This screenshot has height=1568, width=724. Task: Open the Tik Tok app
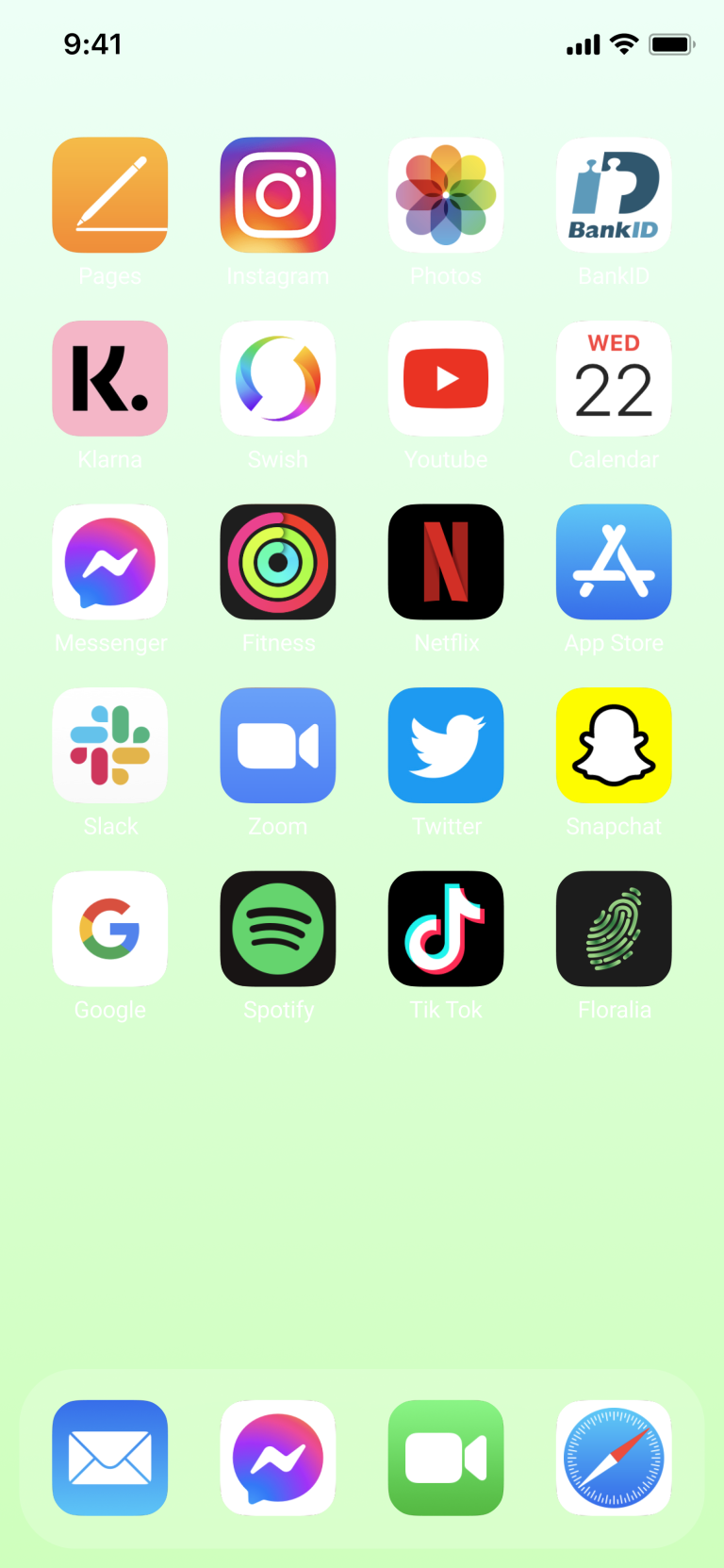point(446,929)
